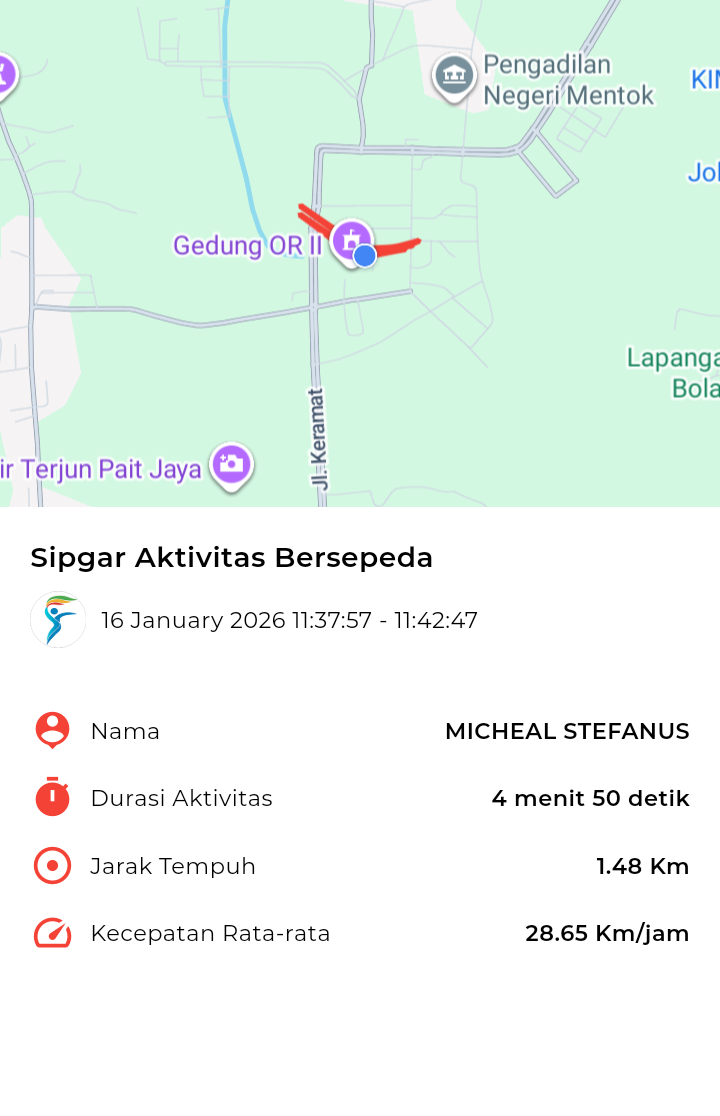Screen dimensions: 720x1116
Task: Open the Pengadilan Negeri Mentok map marker
Action: pyautogui.click(x=454, y=75)
